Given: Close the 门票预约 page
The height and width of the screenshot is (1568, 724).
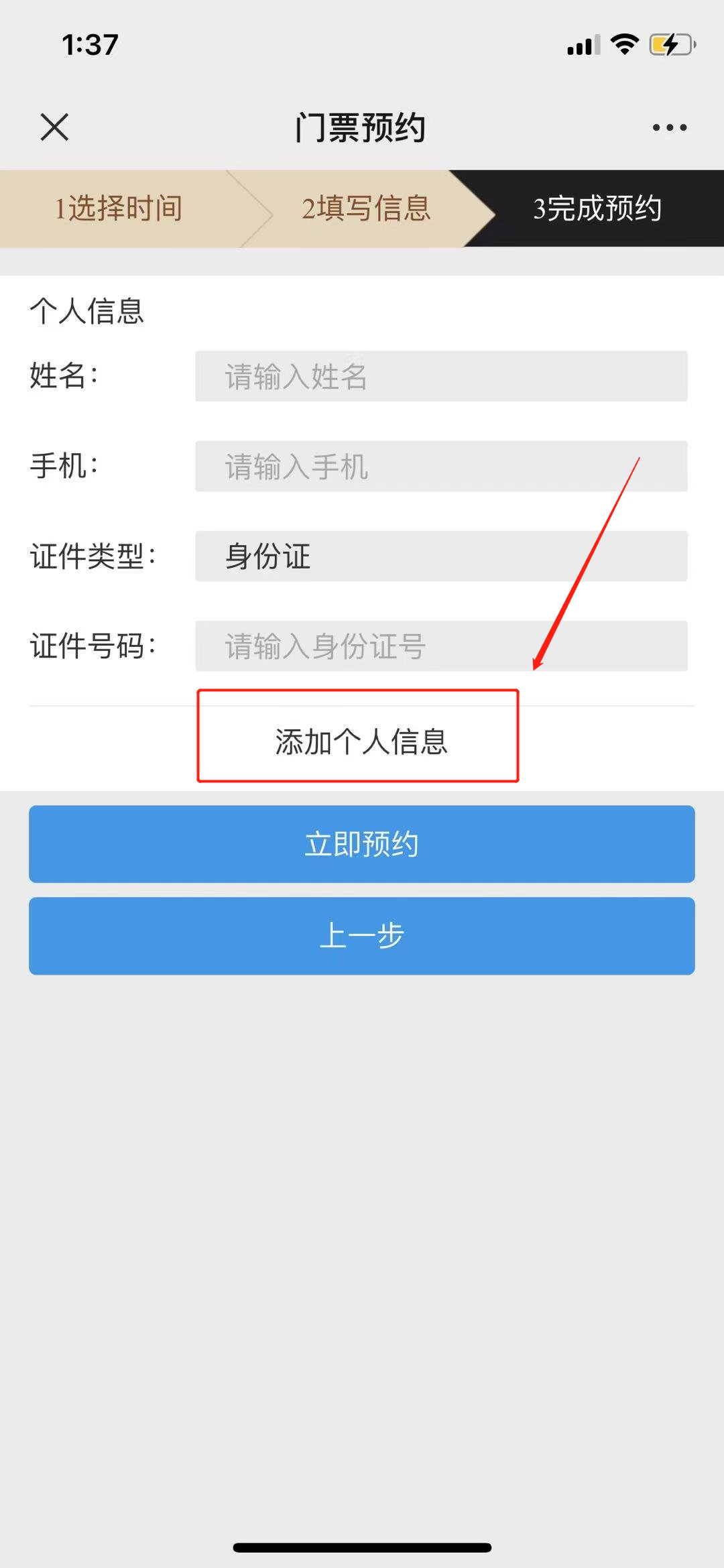Looking at the screenshot, I should click(x=54, y=127).
